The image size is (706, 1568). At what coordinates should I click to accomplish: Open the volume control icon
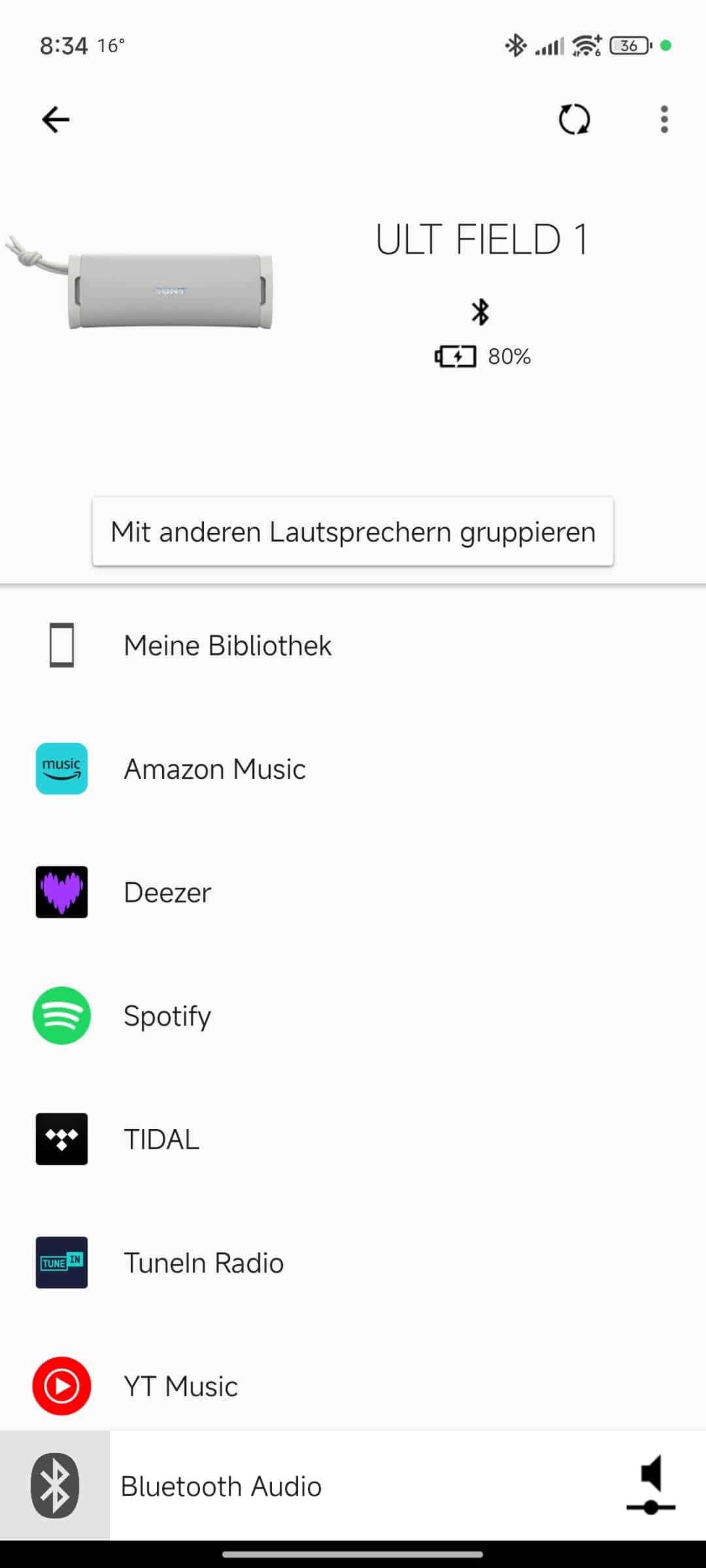tap(650, 1486)
